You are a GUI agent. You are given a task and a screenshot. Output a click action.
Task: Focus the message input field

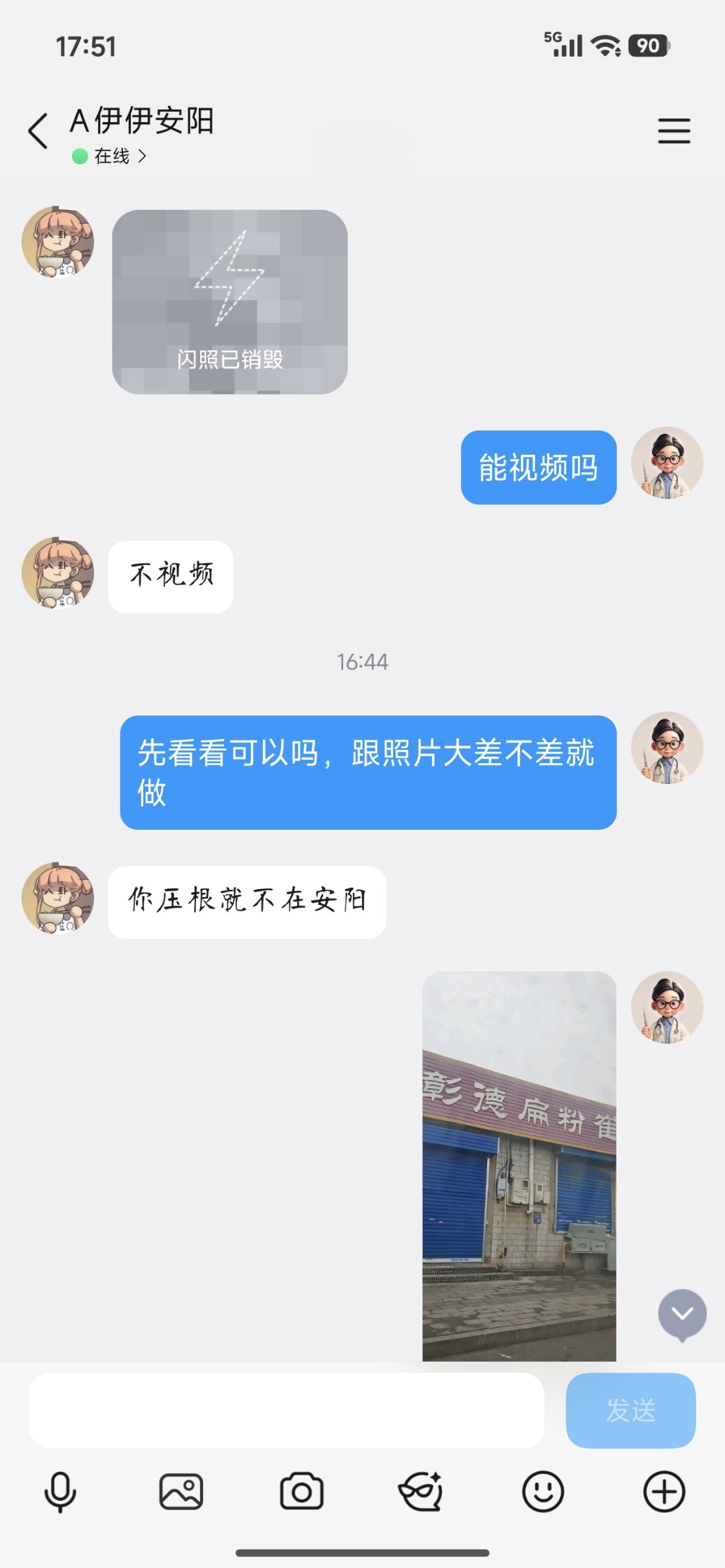(286, 1410)
